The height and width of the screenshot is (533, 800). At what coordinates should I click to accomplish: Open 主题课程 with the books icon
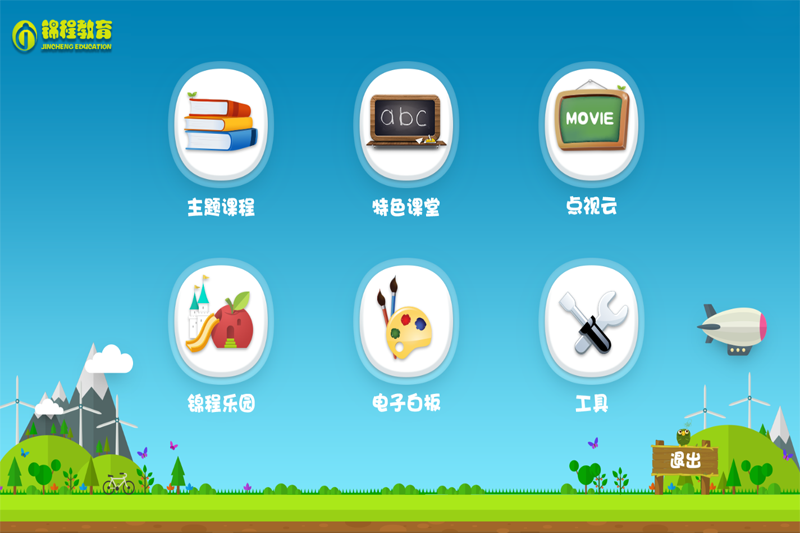221,124
